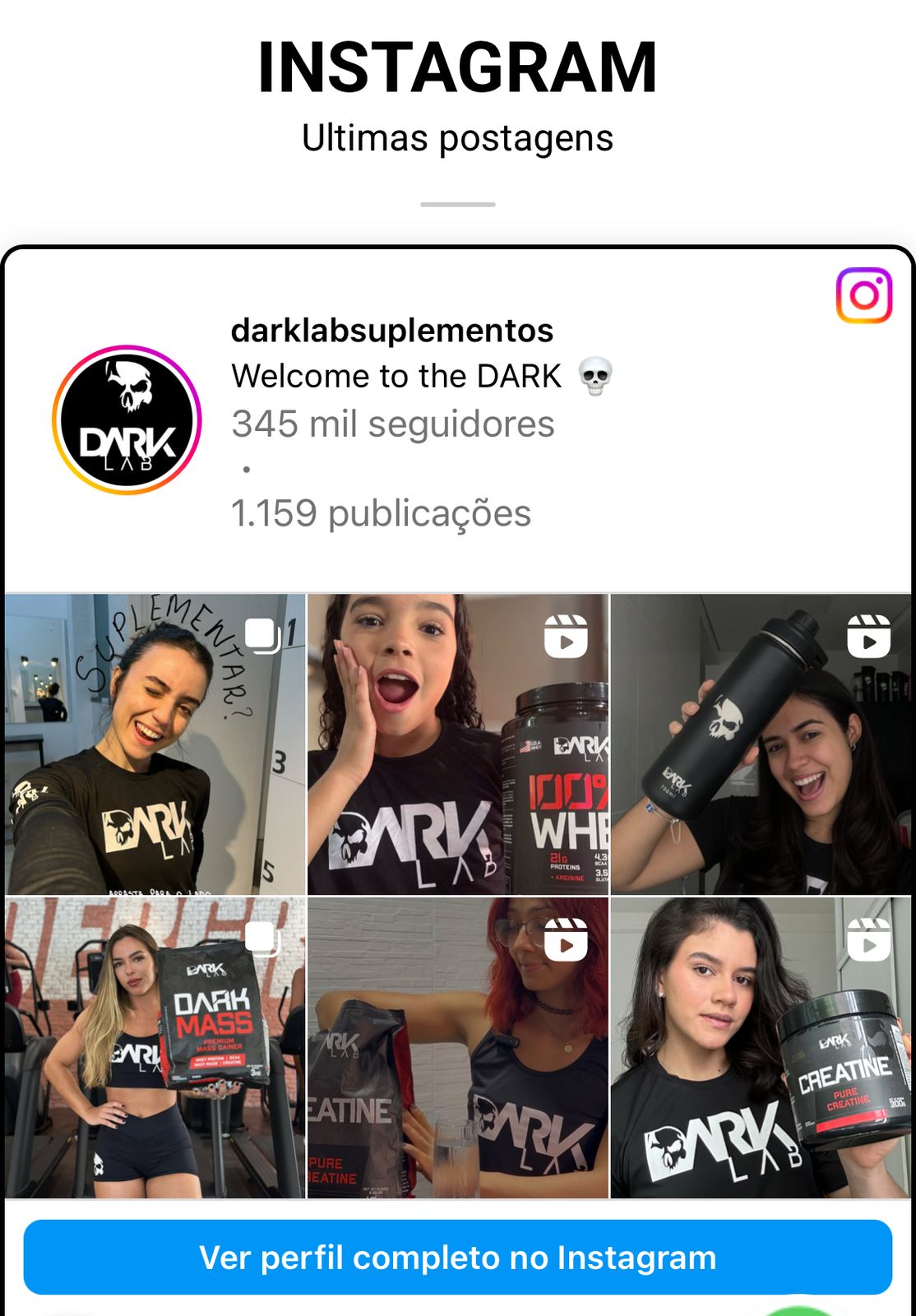Tap Ver perfil completo no Instagram

[458, 1258]
